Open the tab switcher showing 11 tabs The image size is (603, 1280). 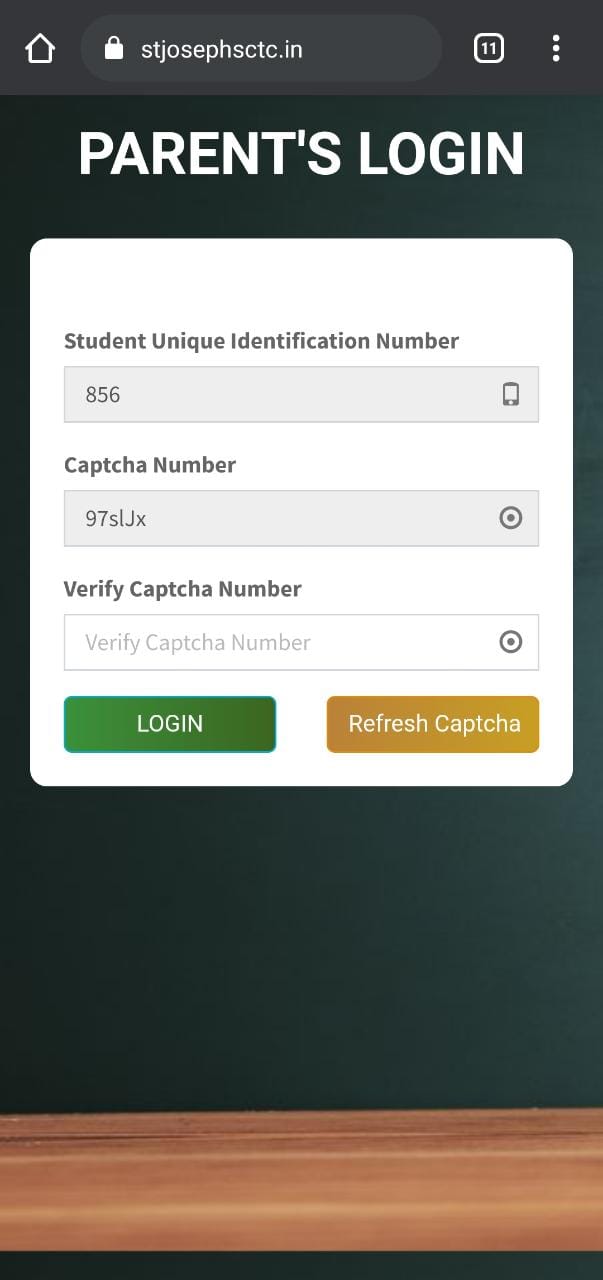pyautogui.click(x=488, y=48)
